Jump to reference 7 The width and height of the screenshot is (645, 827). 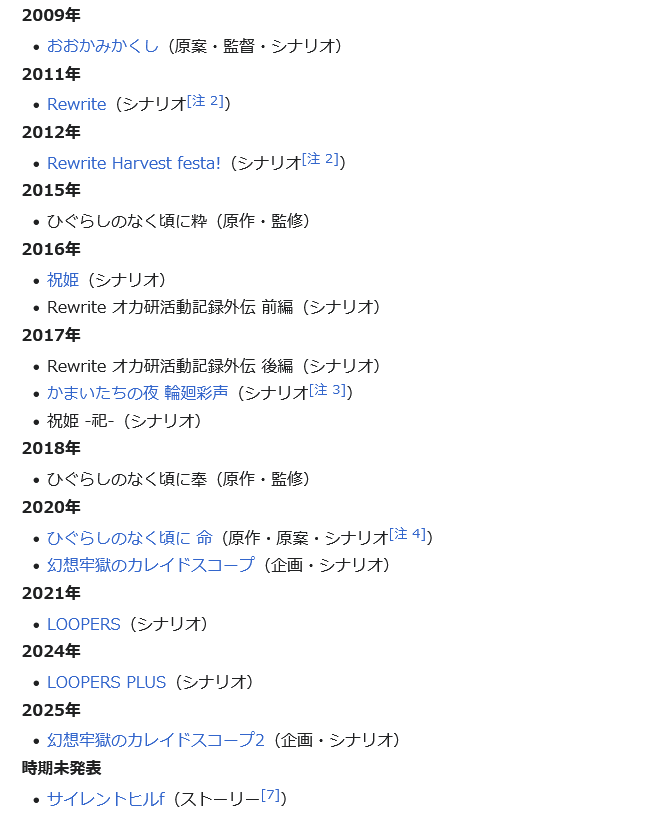pyautogui.click(x=270, y=796)
